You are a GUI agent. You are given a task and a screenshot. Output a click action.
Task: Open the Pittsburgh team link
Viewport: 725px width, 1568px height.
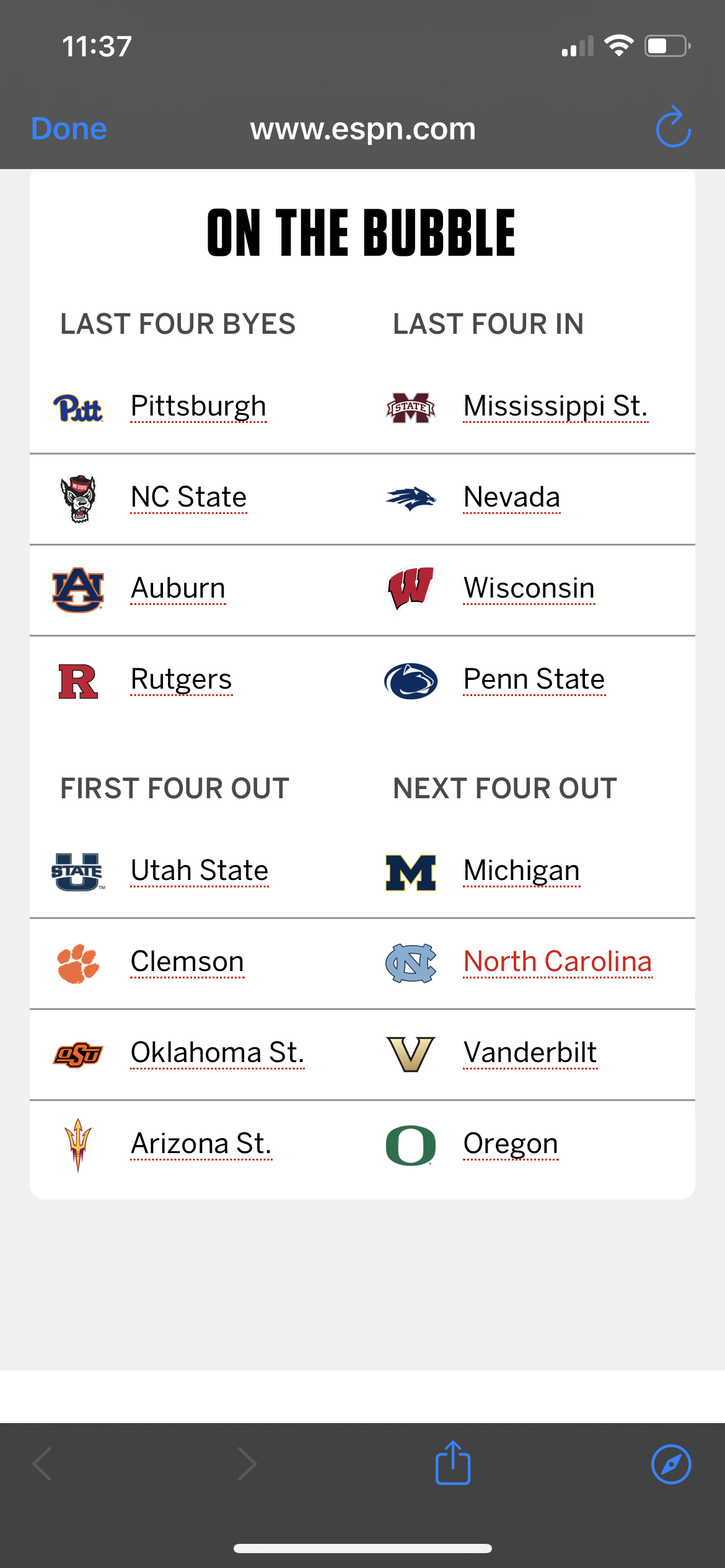(x=198, y=406)
